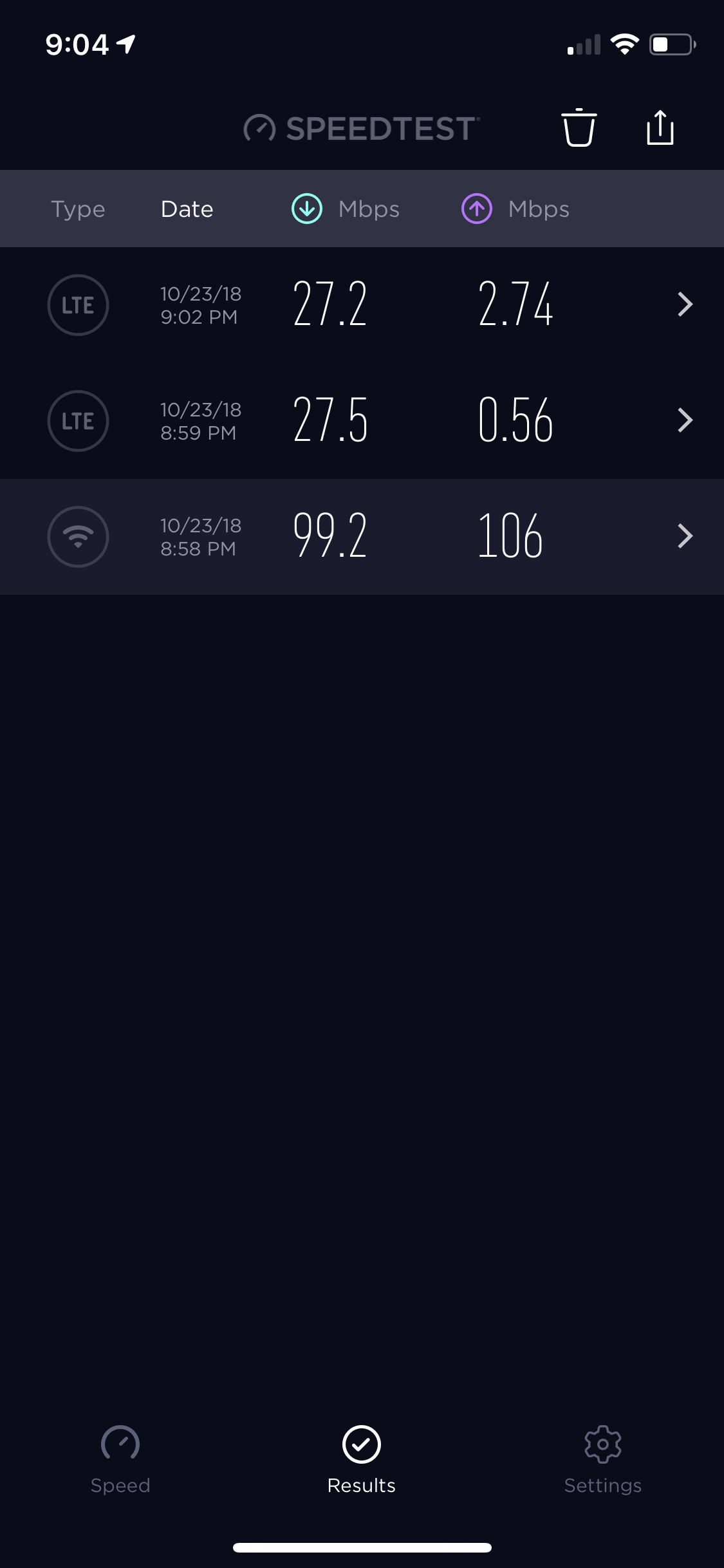Sort by upload Mbps column

515,209
